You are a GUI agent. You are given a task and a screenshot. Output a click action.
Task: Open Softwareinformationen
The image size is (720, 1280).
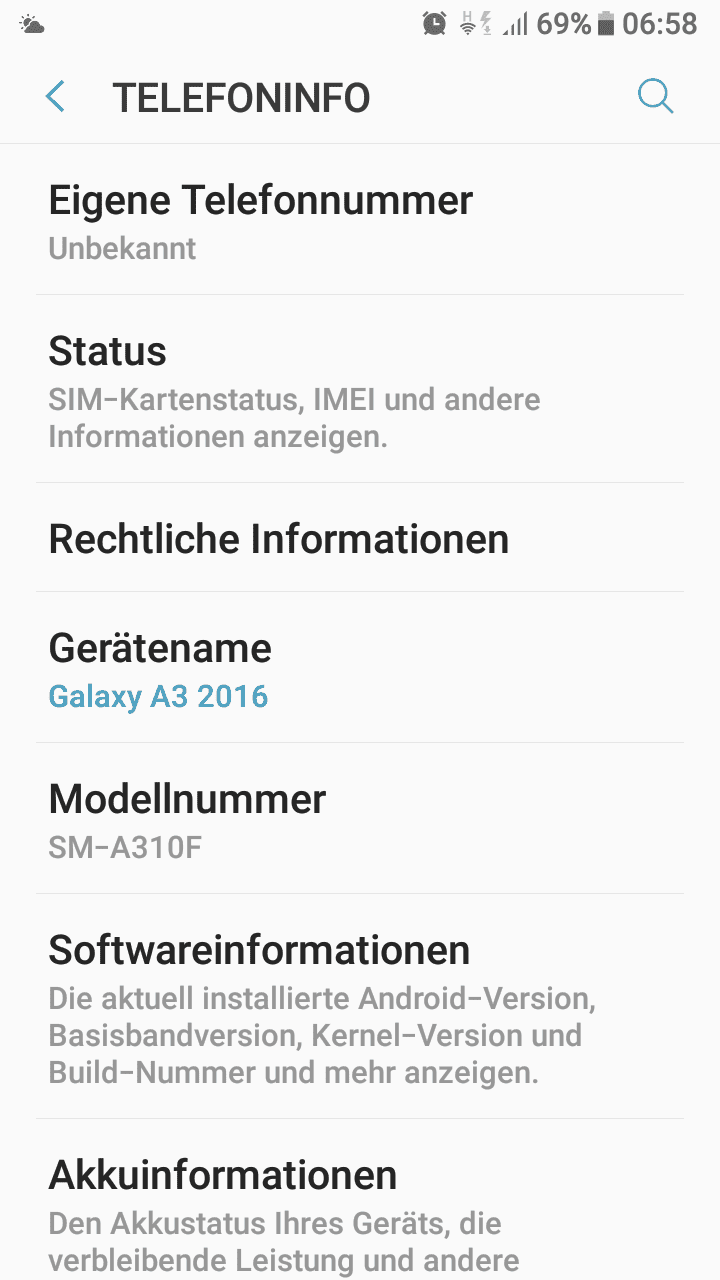pyautogui.click(x=360, y=1007)
